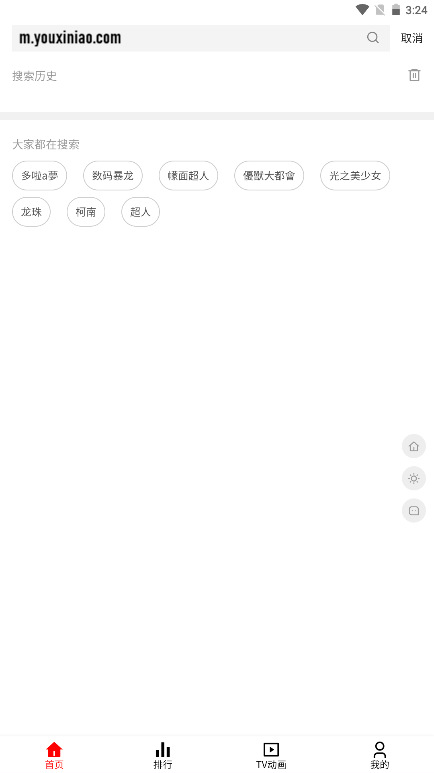This screenshot has width=434, height=773.
Task: Switch to the 首页 tab
Action: point(54,755)
